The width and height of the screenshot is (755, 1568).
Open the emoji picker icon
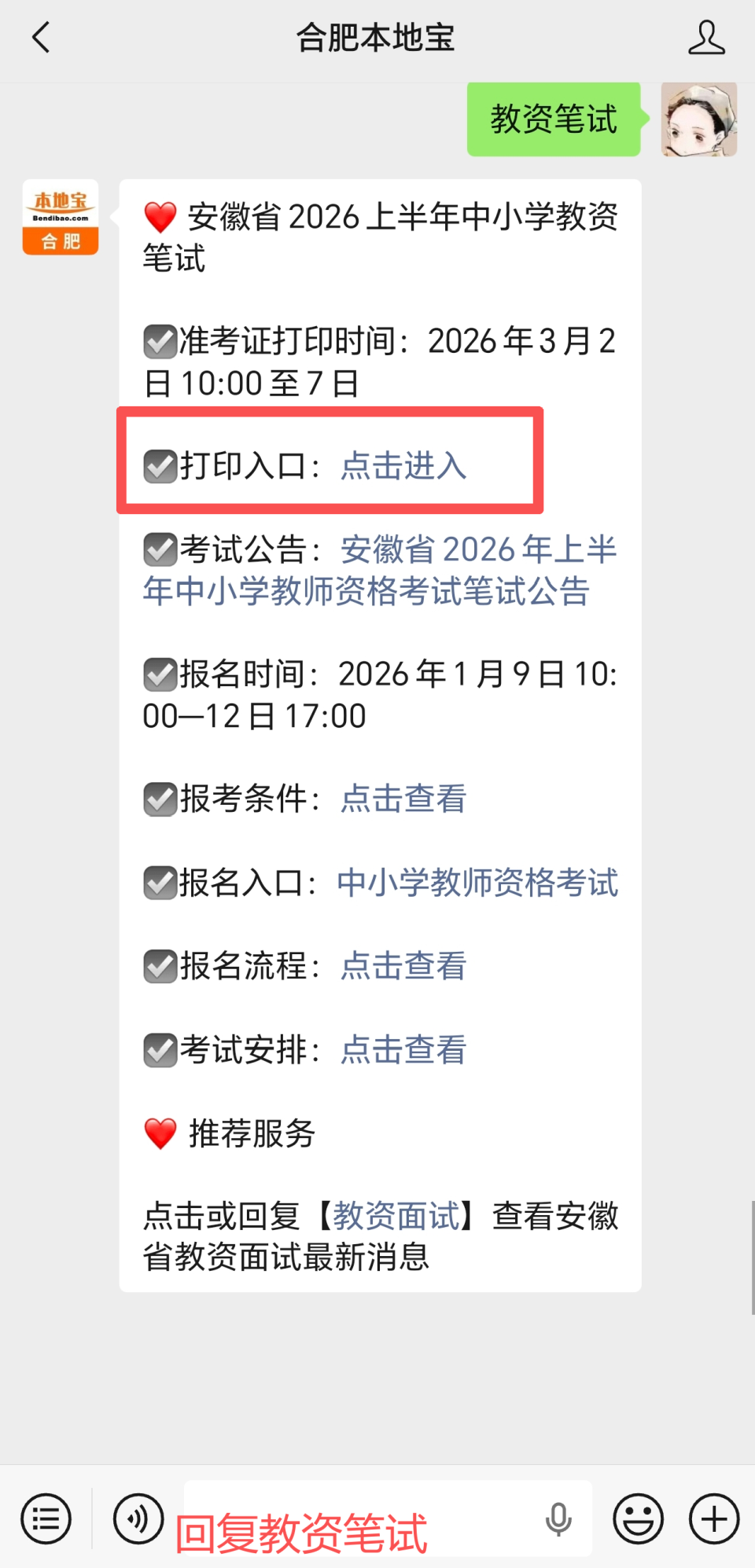point(637,1518)
